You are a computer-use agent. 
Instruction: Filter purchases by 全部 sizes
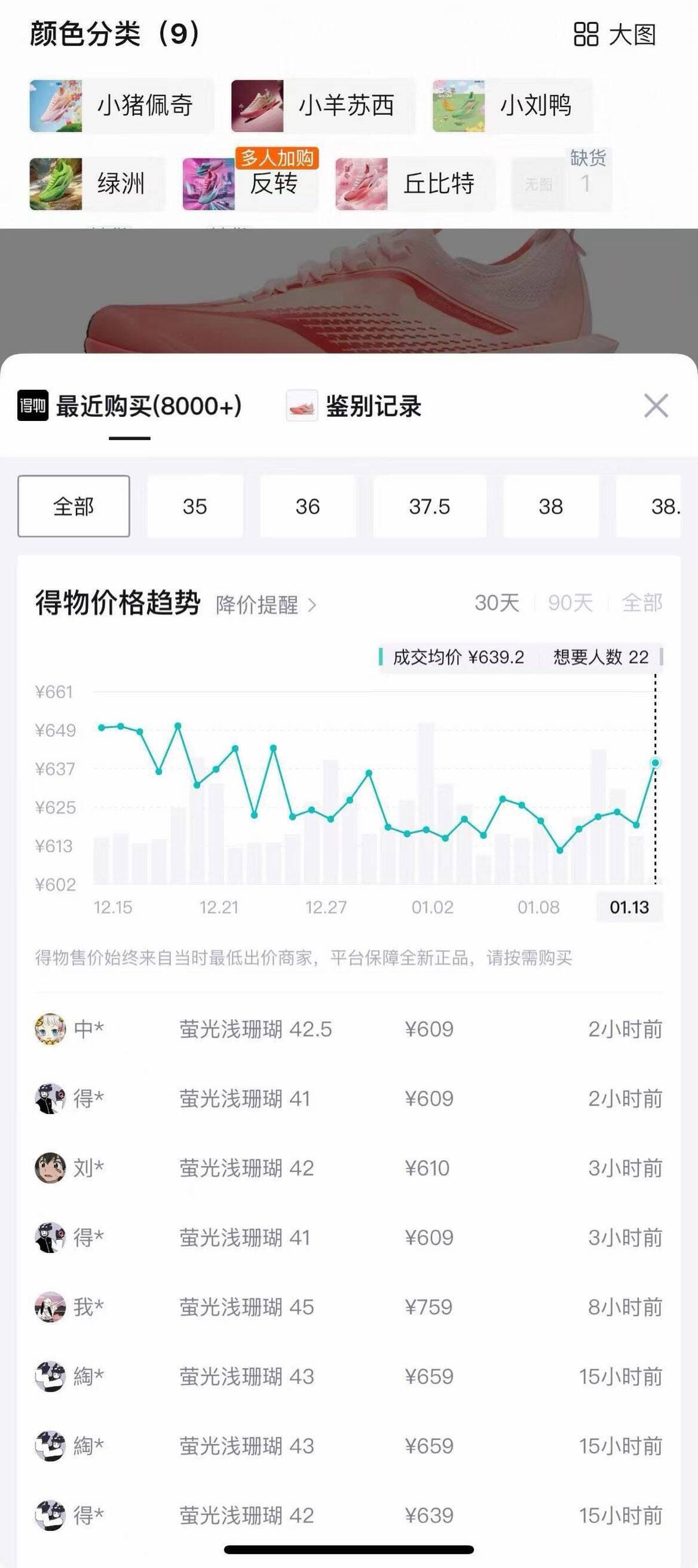74,507
